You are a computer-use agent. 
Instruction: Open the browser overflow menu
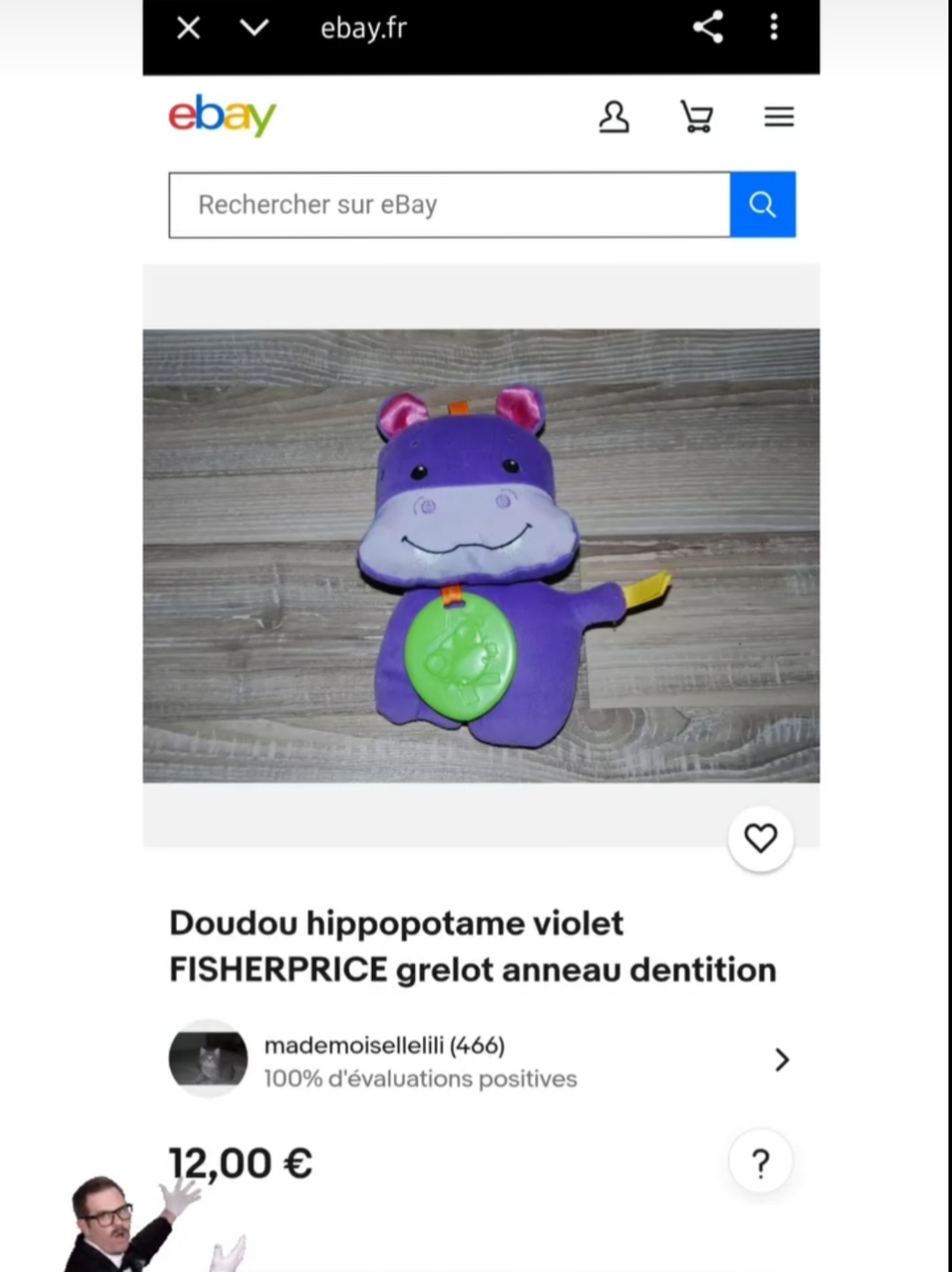(774, 27)
